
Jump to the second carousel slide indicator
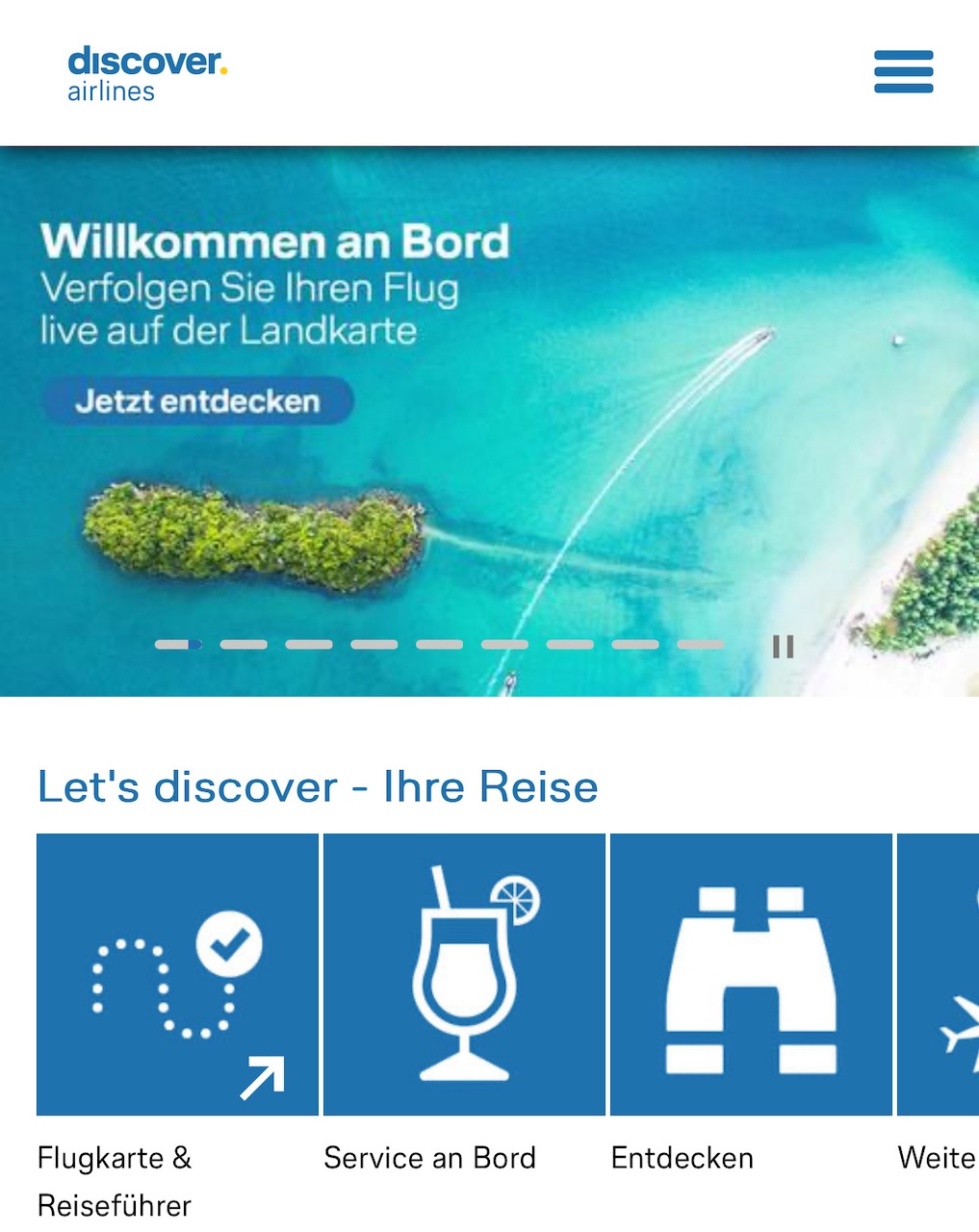[244, 645]
